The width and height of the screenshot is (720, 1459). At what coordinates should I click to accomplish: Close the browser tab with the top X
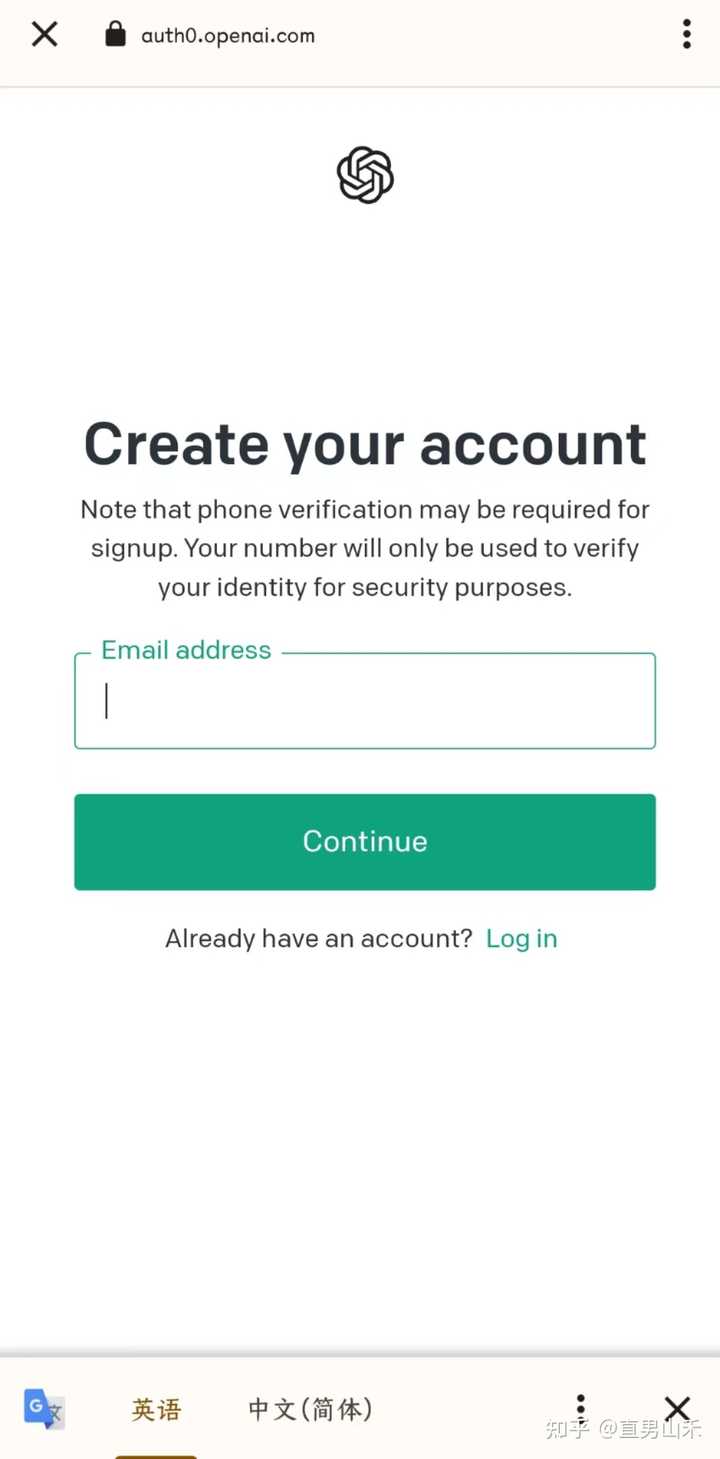pyautogui.click(x=44, y=34)
